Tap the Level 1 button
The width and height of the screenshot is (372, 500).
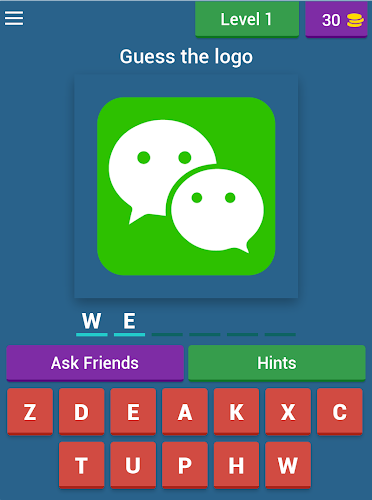click(x=247, y=19)
